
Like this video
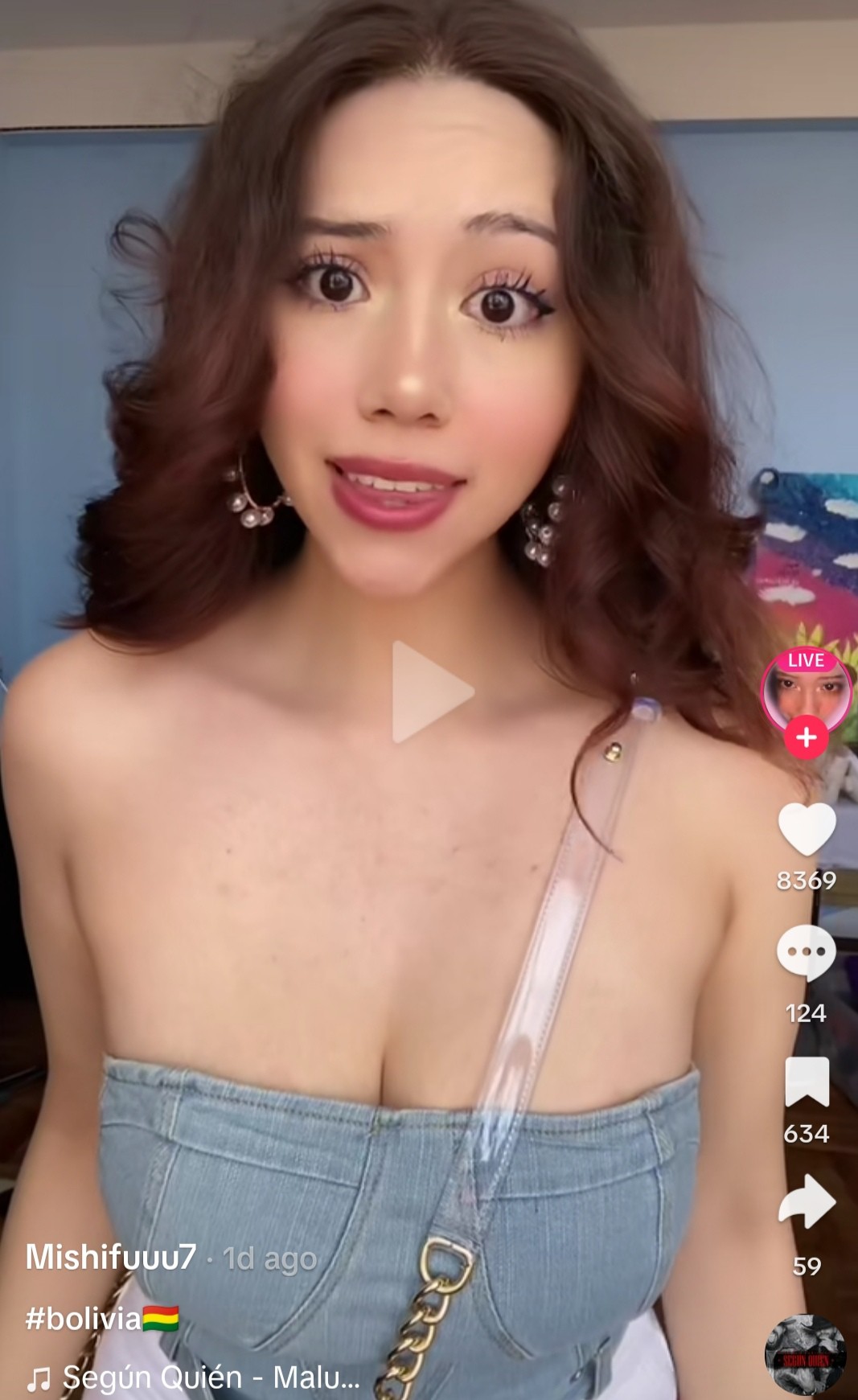coord(807,828)
